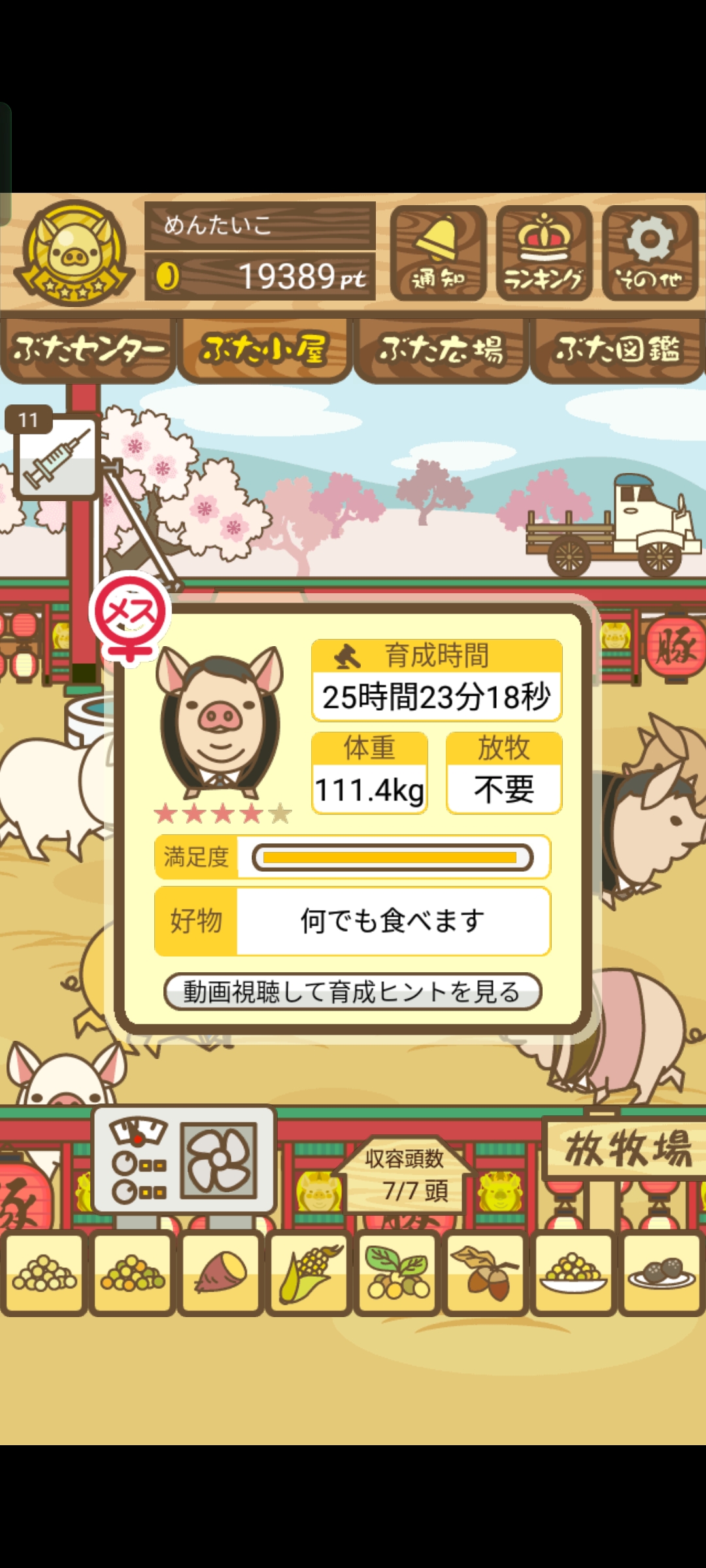
Task: Use the syringe vaccine item
Action: point(56,457)
